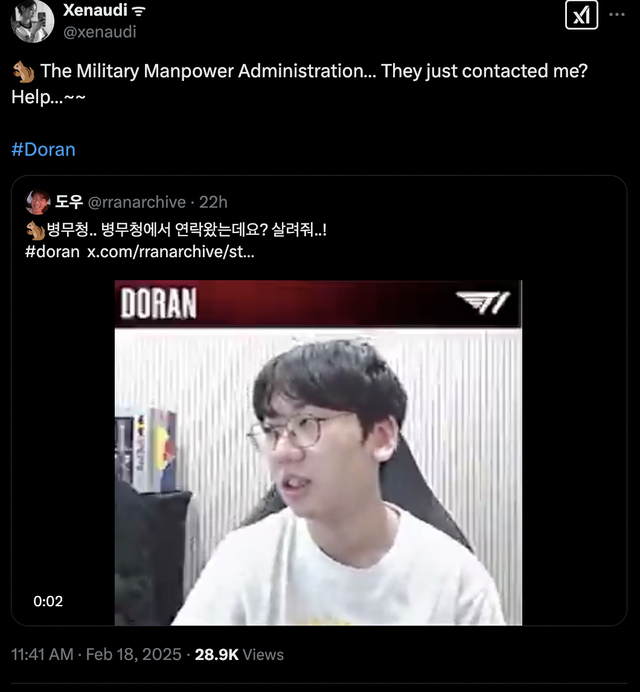
Task: Open Xenaudi's profile picture
Action: point(32,20)
